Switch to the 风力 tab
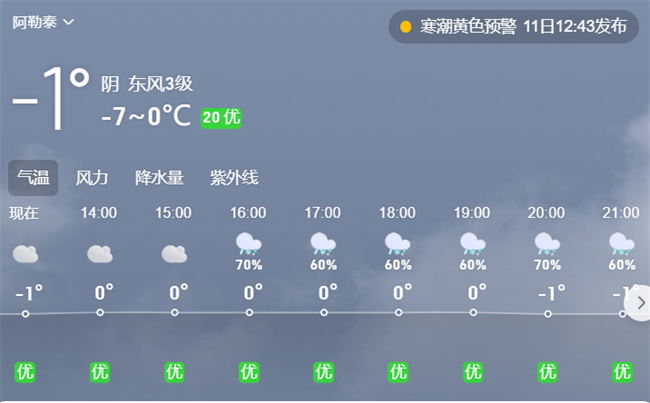The image size is (650, 403). coord(92,178)
